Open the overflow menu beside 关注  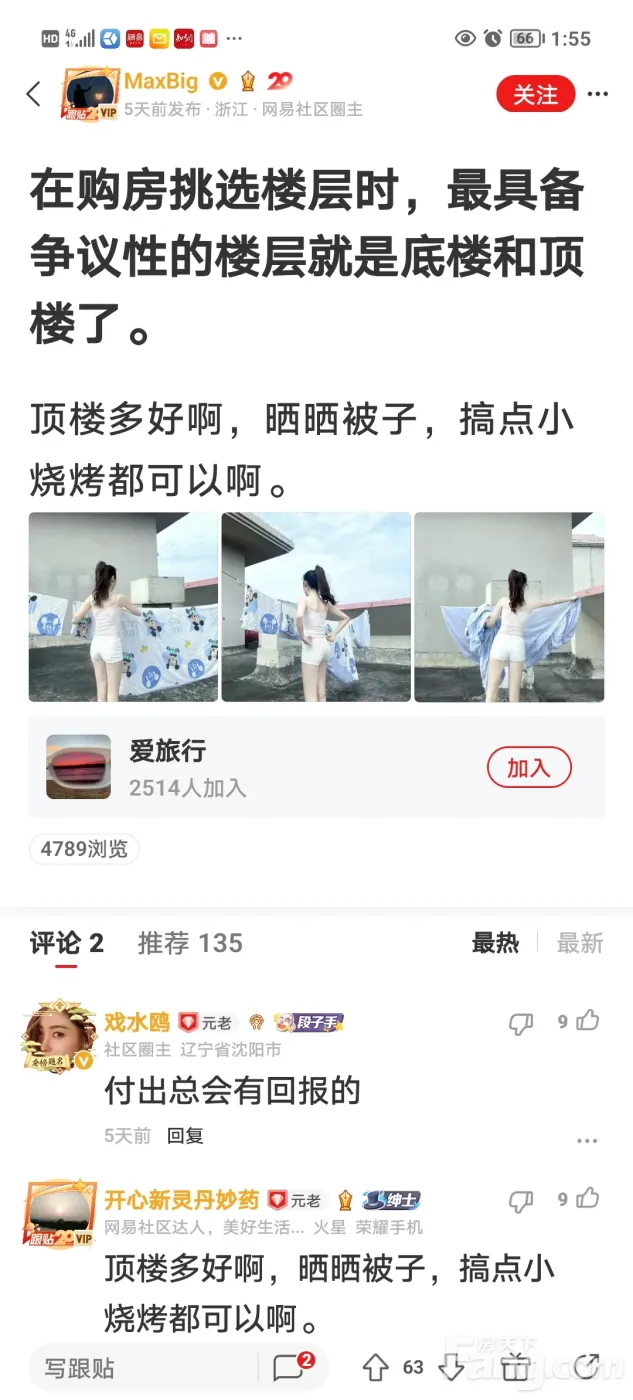click(x=597, y=95)
